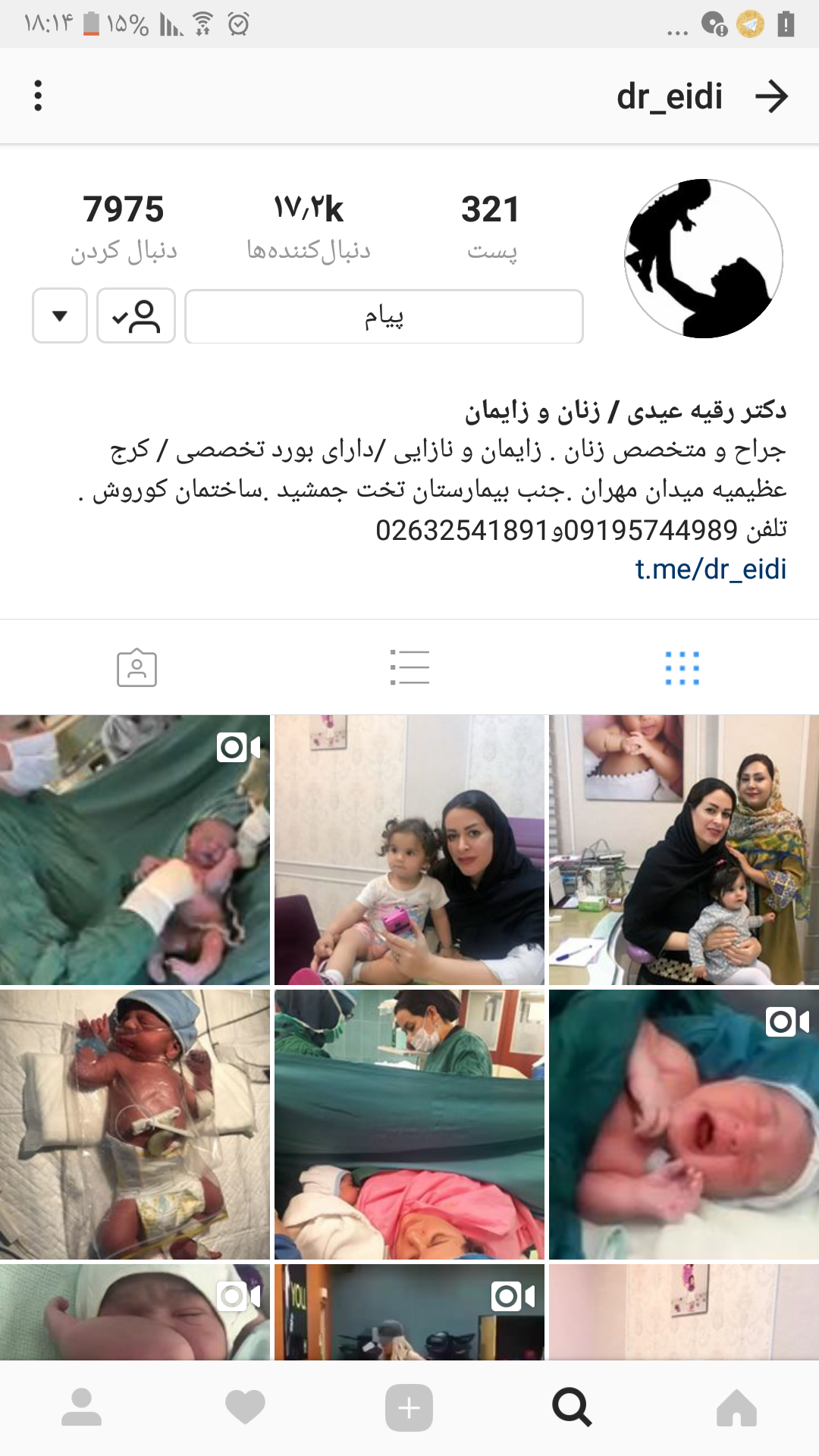Image resolution: width=819 pixels, height=1456 pixels.
Task: Open the video of newborn held by surgeon
Action: point(135,849)
